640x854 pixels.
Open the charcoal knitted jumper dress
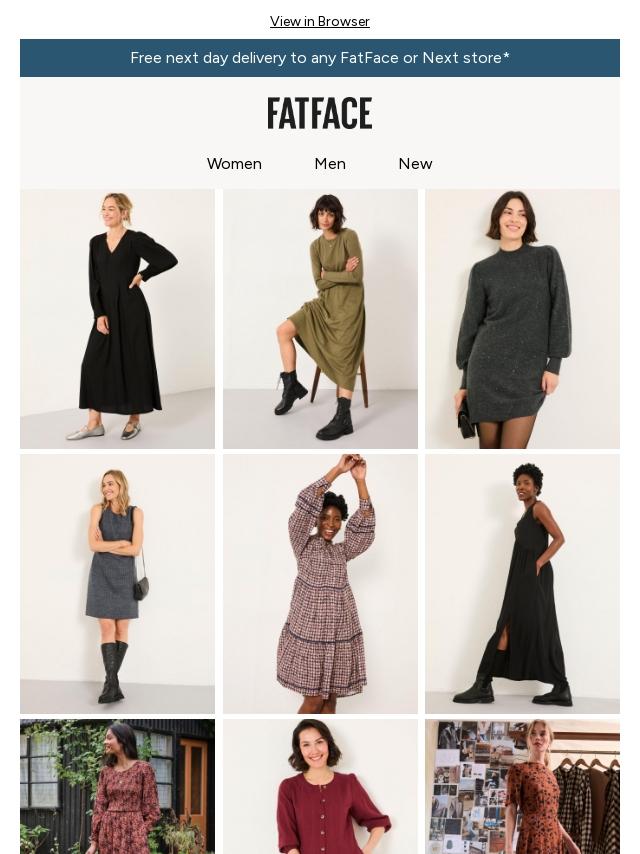coord(522,318)
